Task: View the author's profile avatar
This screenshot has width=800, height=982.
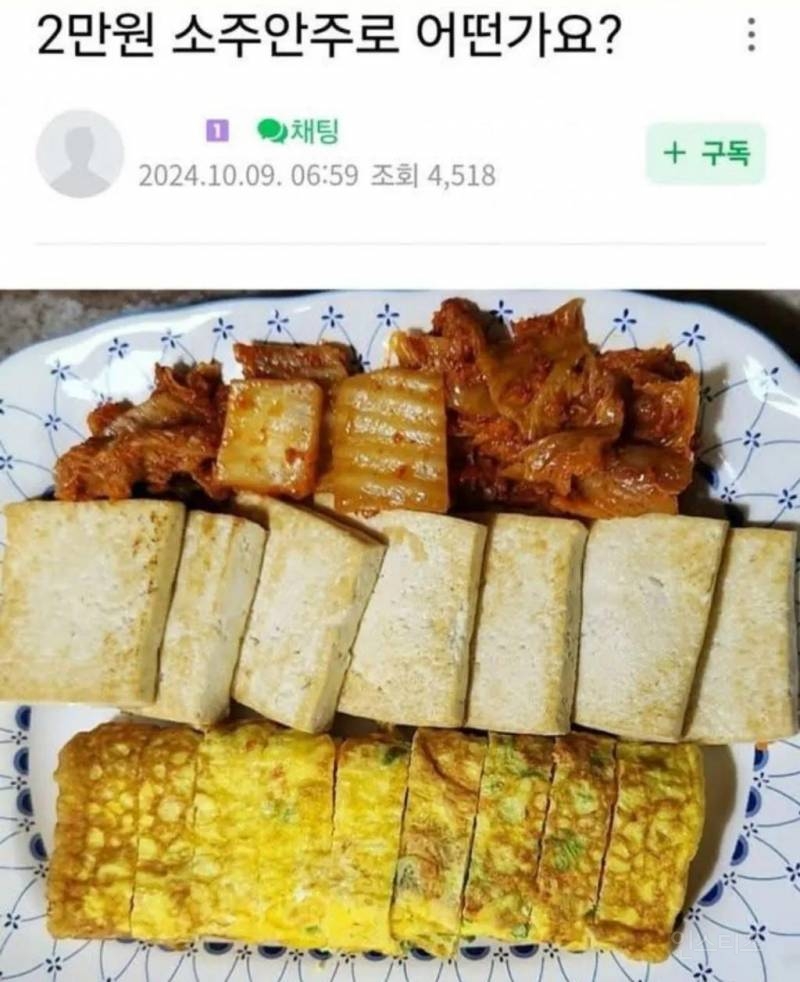Action: pos(80,153)
